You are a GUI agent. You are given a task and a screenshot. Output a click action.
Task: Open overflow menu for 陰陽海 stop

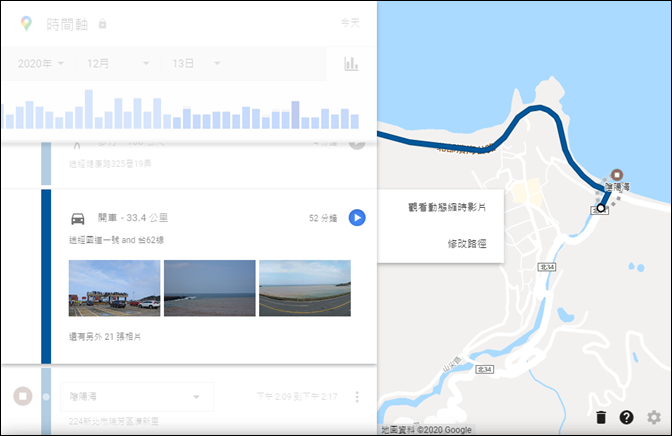click(x=357, y=397)
